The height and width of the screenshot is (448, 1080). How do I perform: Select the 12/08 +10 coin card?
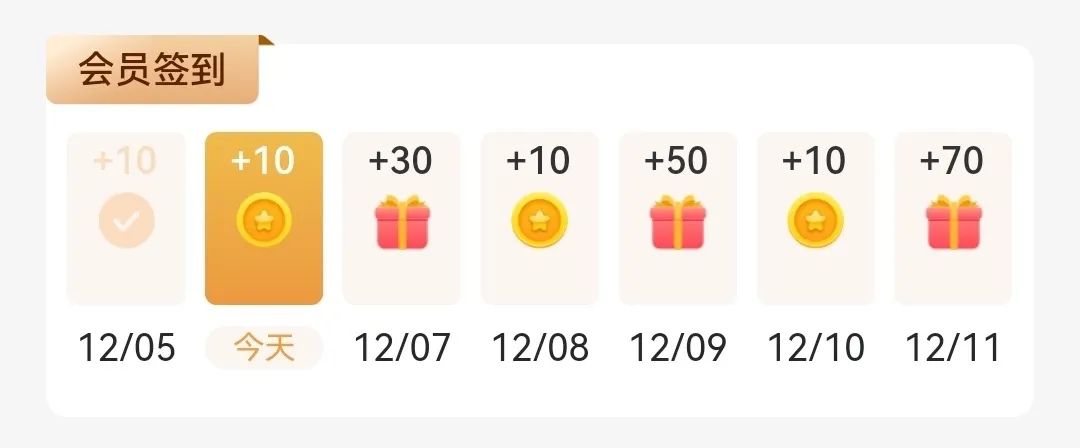tap(540, 218)
